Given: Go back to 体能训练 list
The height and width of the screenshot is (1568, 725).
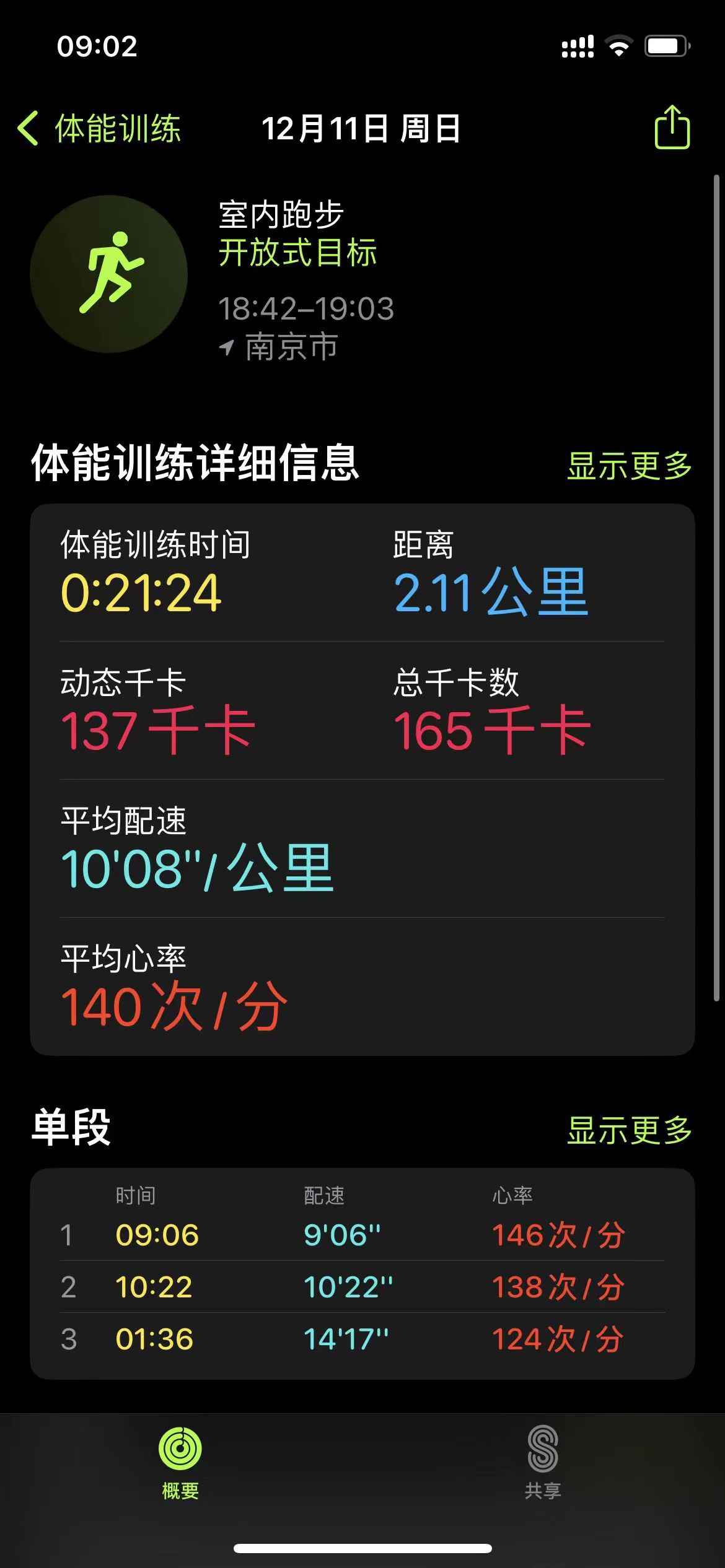Looking at the screenshot, I should click(99, 128).
